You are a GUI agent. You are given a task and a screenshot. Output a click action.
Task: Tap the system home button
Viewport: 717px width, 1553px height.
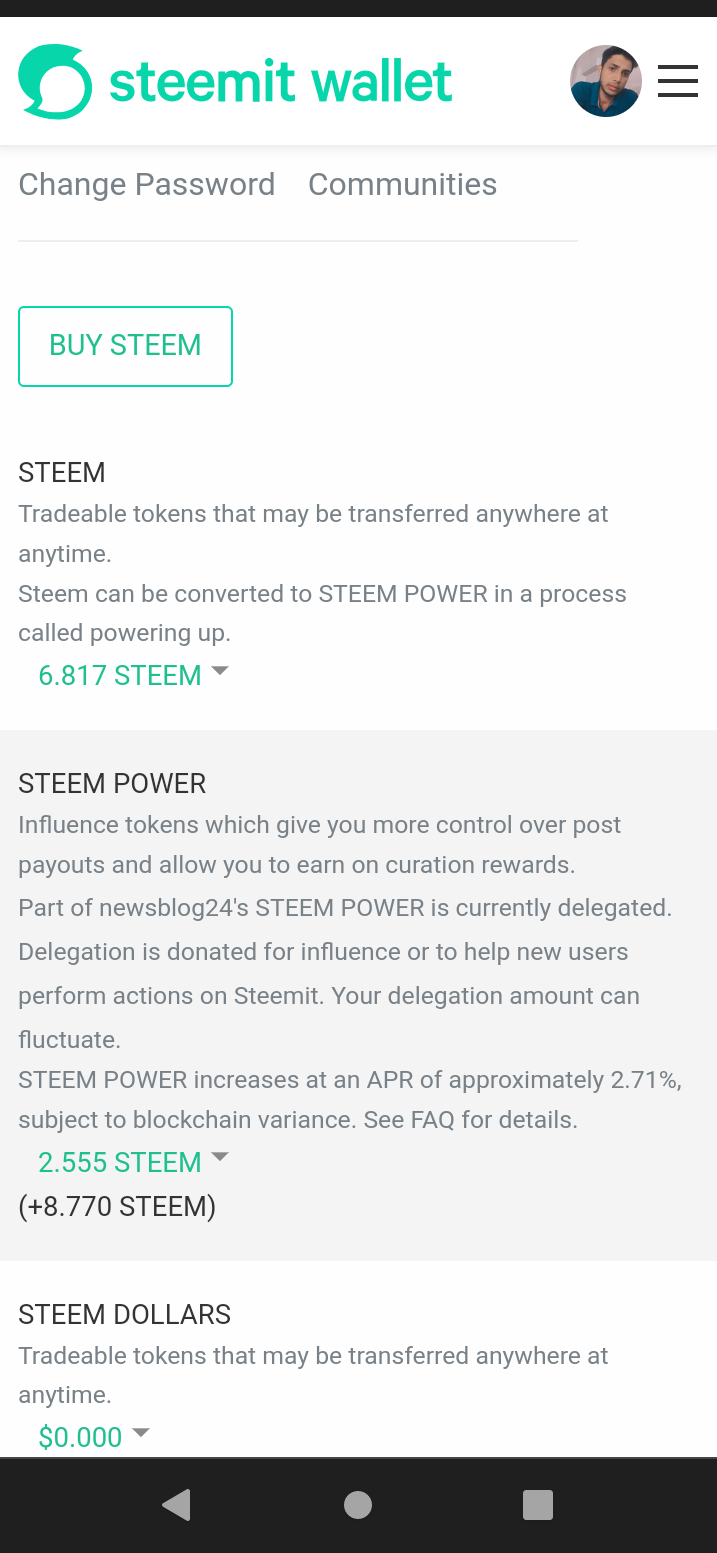tap(358, 1505)
